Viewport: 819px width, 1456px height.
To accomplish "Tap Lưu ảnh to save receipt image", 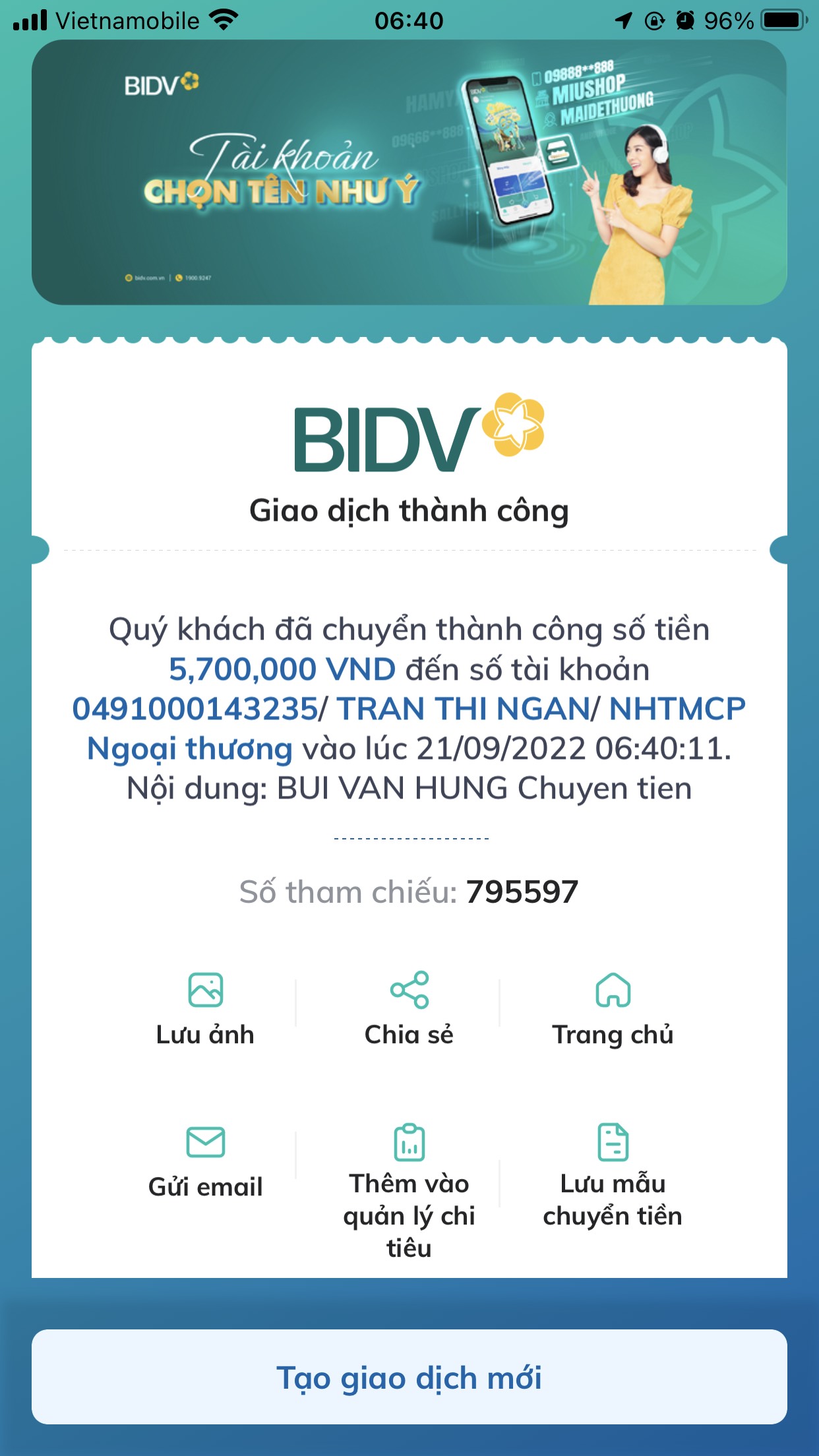I will [205, 1008].
